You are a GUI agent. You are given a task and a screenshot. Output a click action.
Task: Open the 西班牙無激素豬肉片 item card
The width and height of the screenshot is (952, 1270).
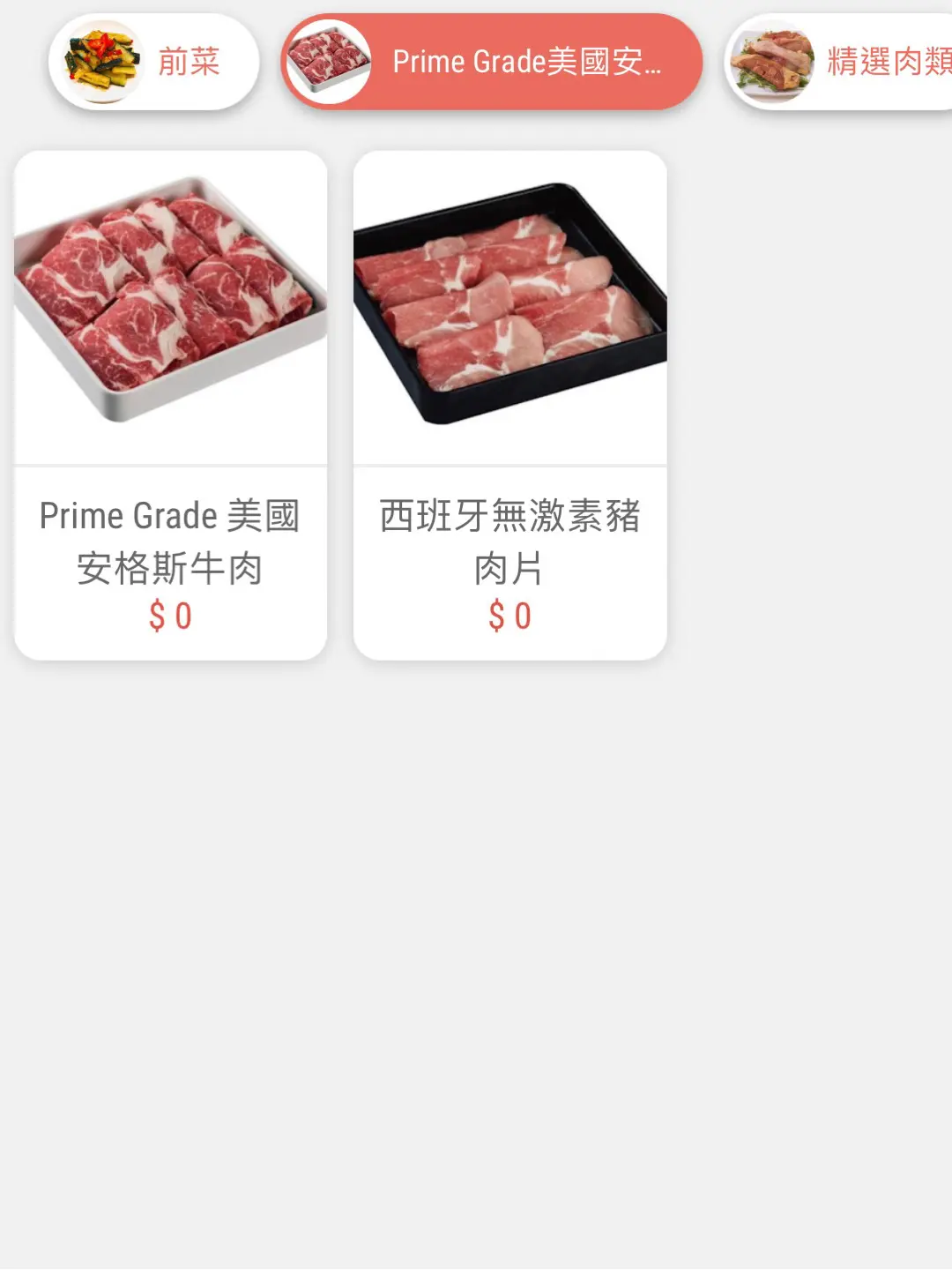click(x=509, y=405)
